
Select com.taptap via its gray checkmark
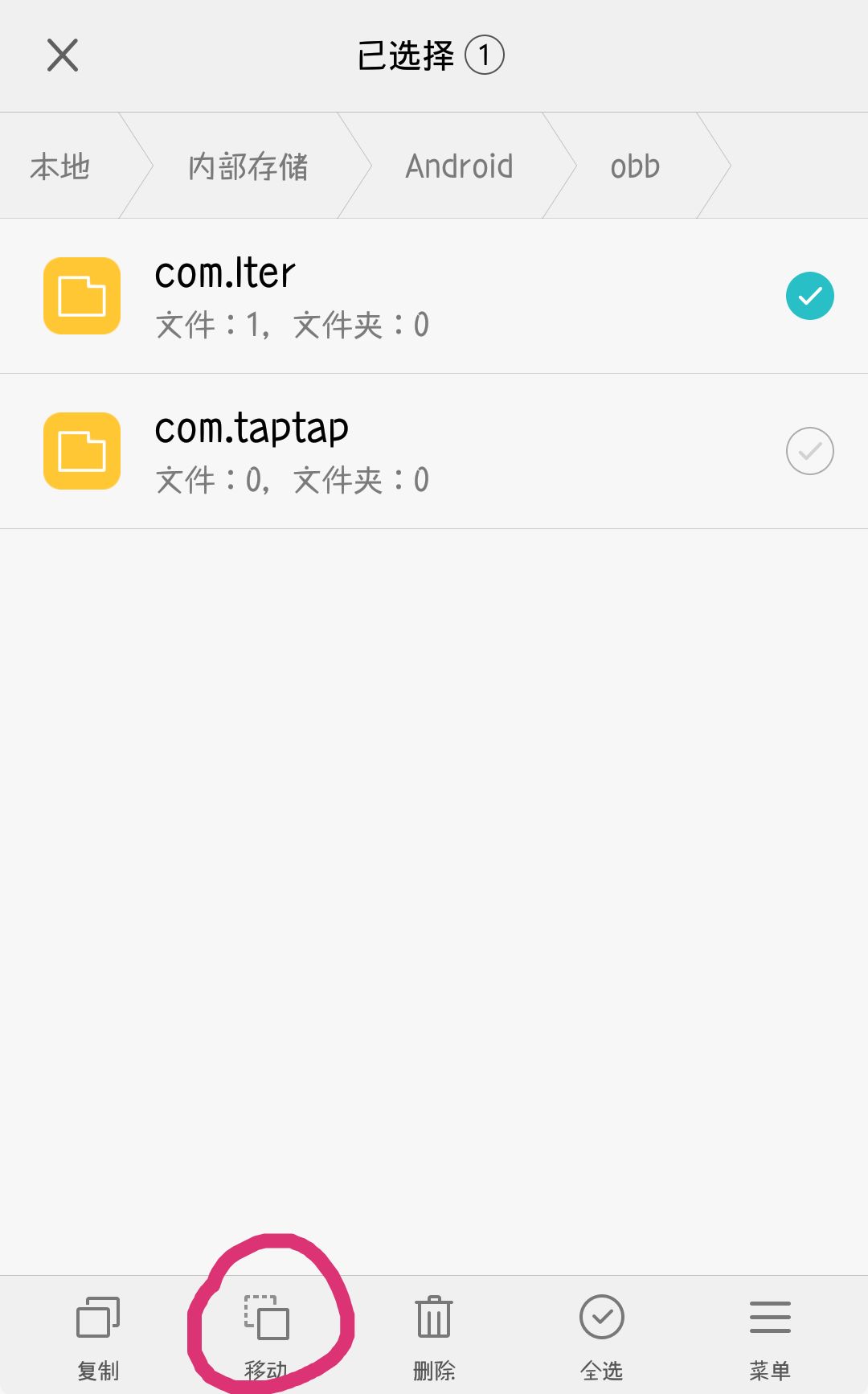809,450
